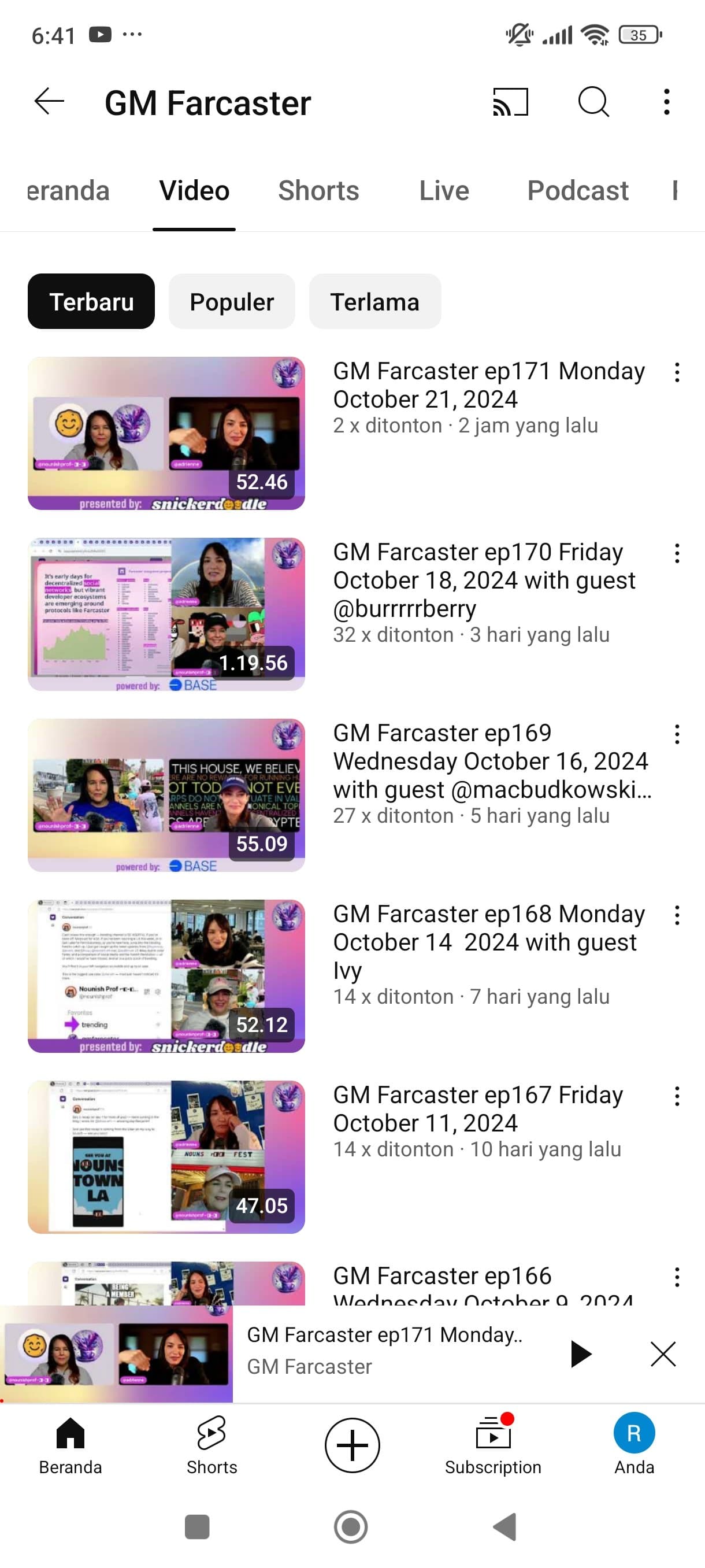Open GM Farcaster ep171 video

tap(166, 433)
